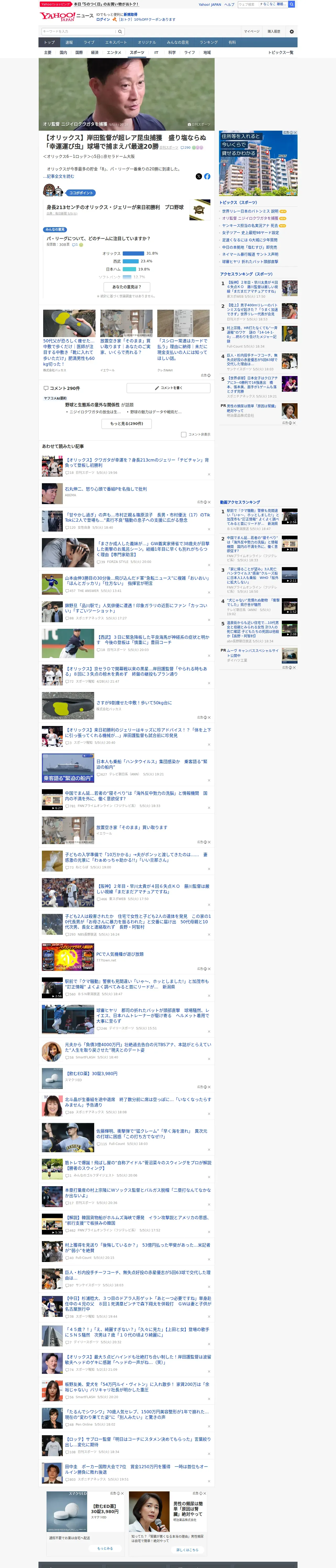Viewport: 336px width, 1568px height.
Task: Tap あなたの意見は? poll button
Action: pyautogui.click(x=127, y=287)
